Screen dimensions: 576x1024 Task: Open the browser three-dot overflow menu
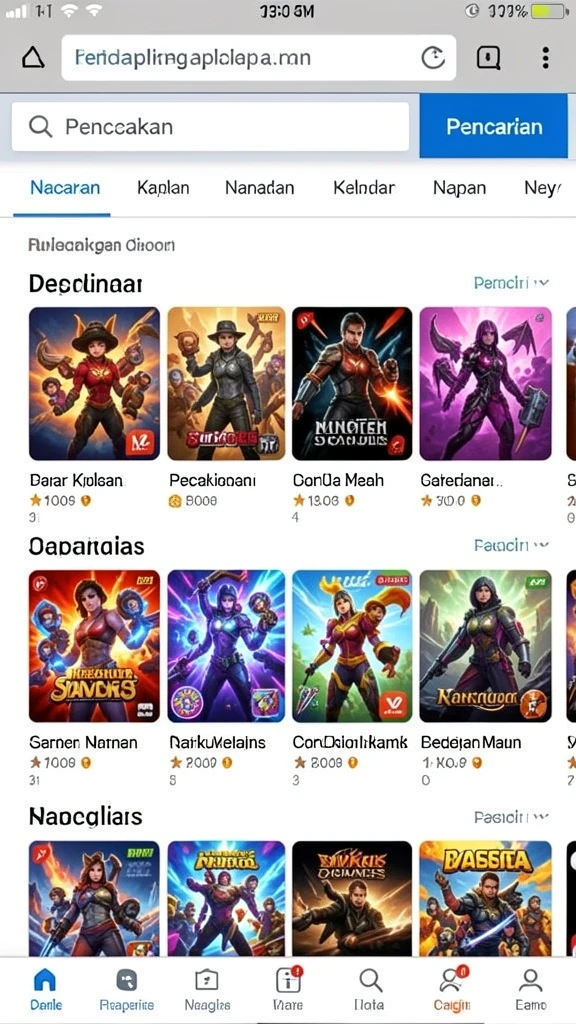(545, 58)
